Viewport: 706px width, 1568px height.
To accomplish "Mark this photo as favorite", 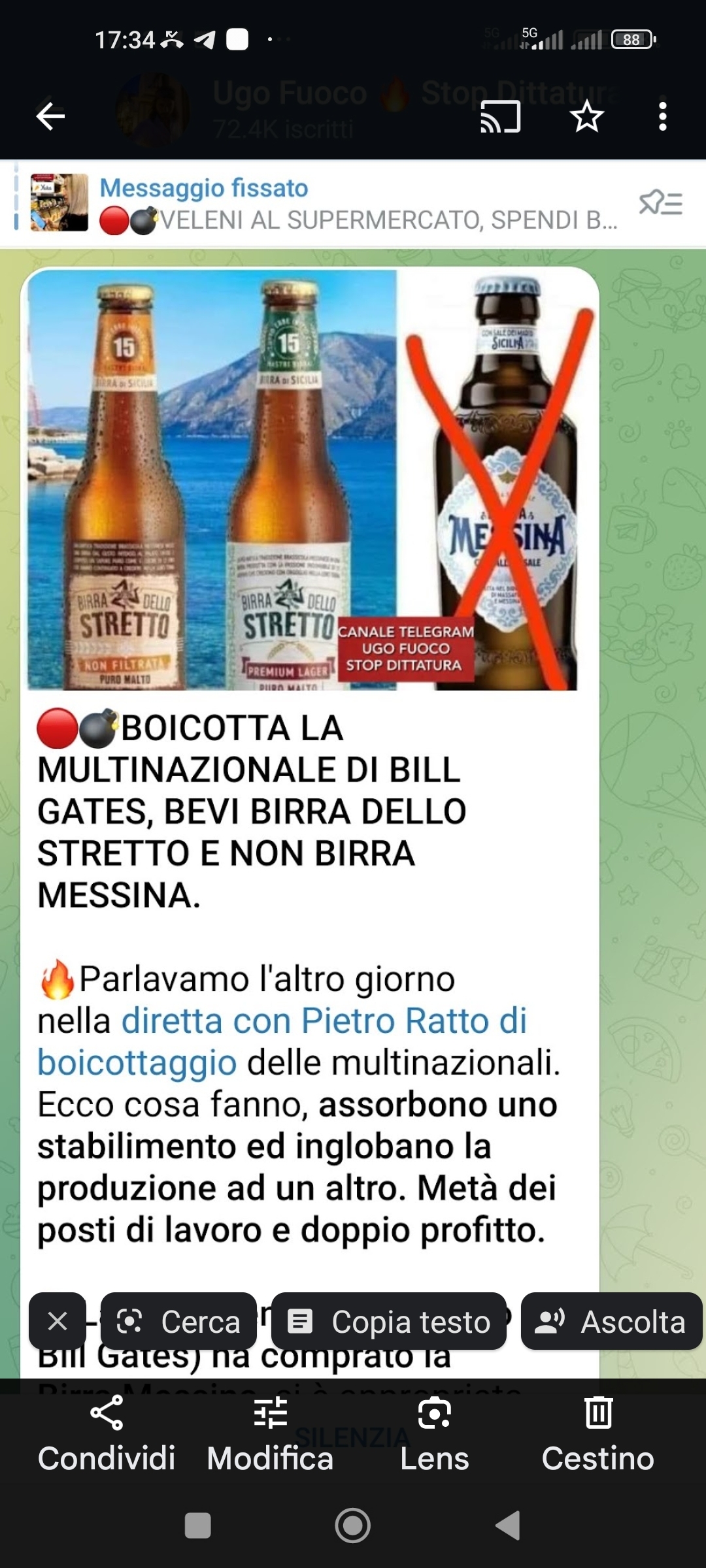I will coord(586,117).
